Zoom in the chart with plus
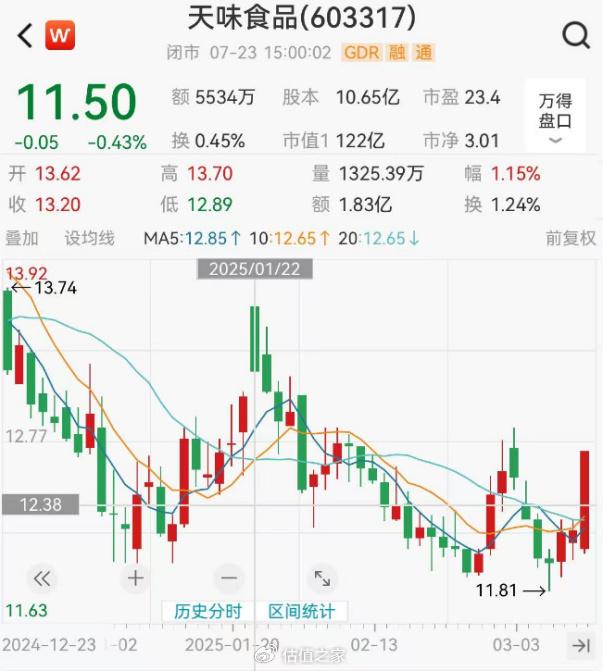 coord(135,578)
